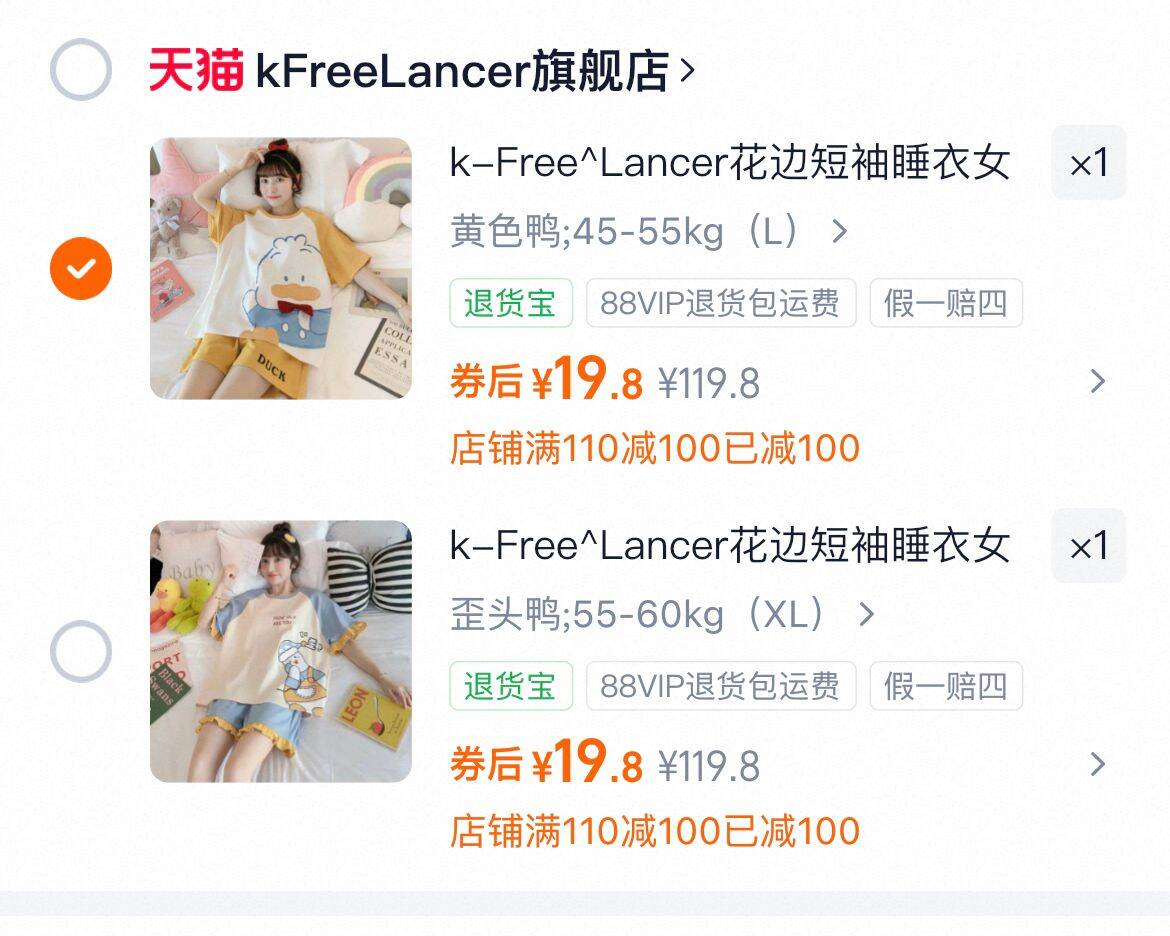
Task: Open the 歪头鸭 pajama product image
Action: 281,651
